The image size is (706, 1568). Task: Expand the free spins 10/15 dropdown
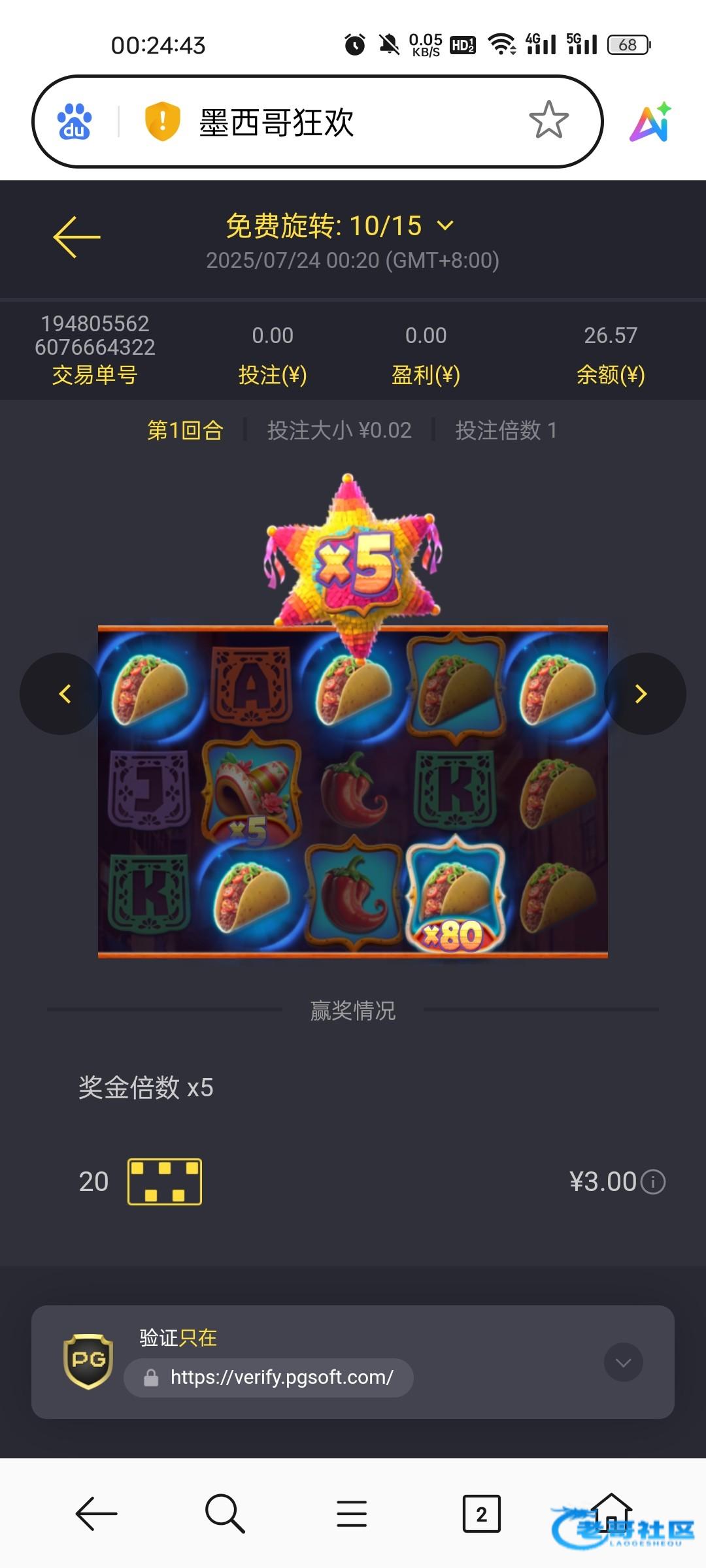click(445, 226)
